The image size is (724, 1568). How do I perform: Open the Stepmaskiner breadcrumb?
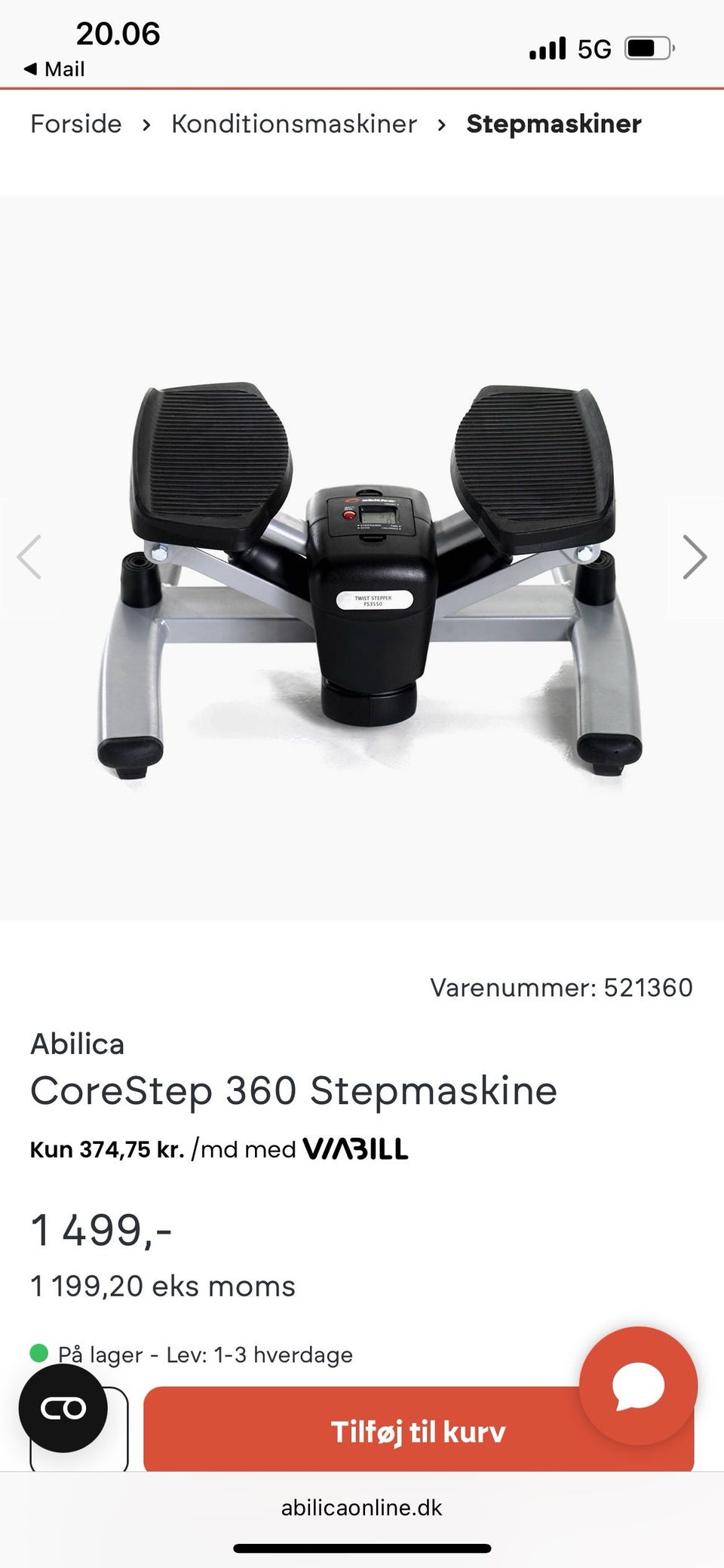click(554, 124)
